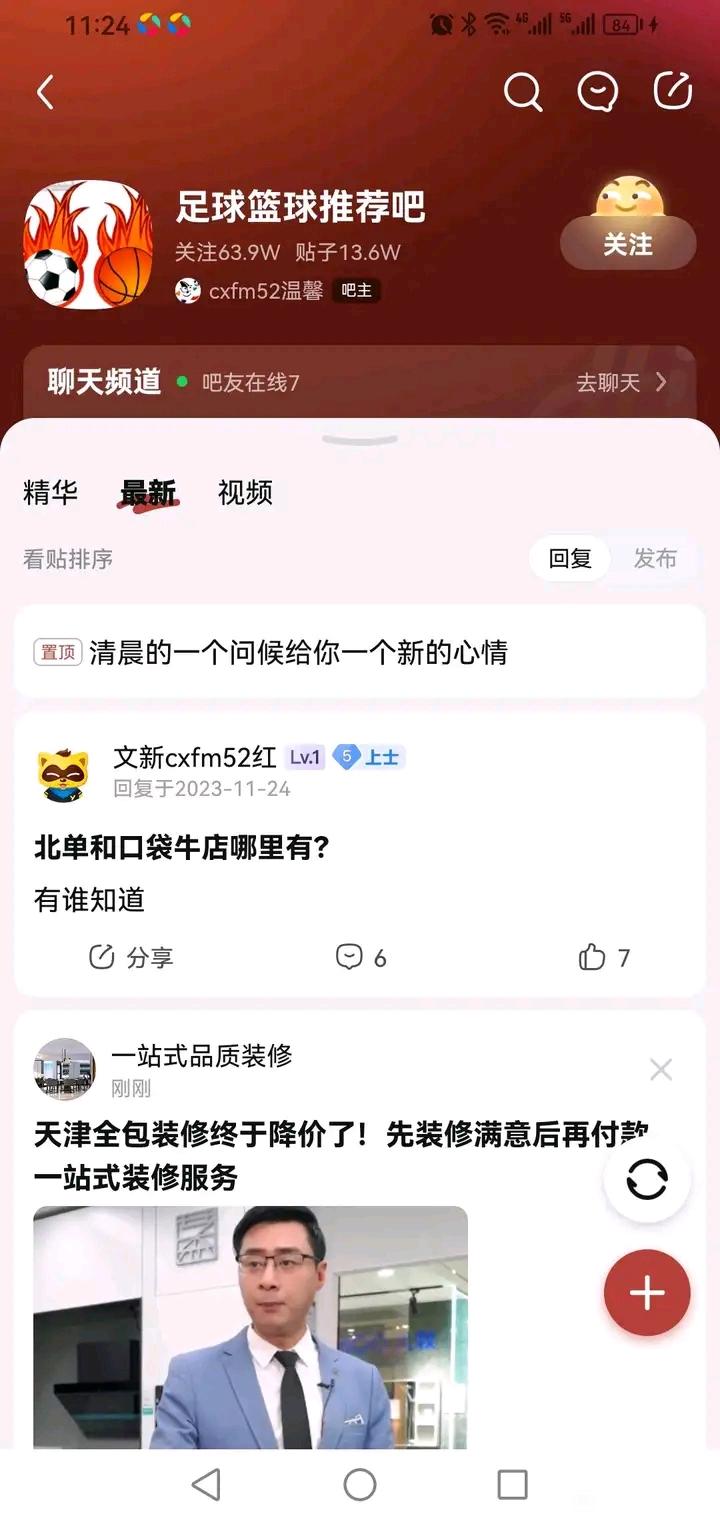Select the 最新 tab

coord(148,493)
